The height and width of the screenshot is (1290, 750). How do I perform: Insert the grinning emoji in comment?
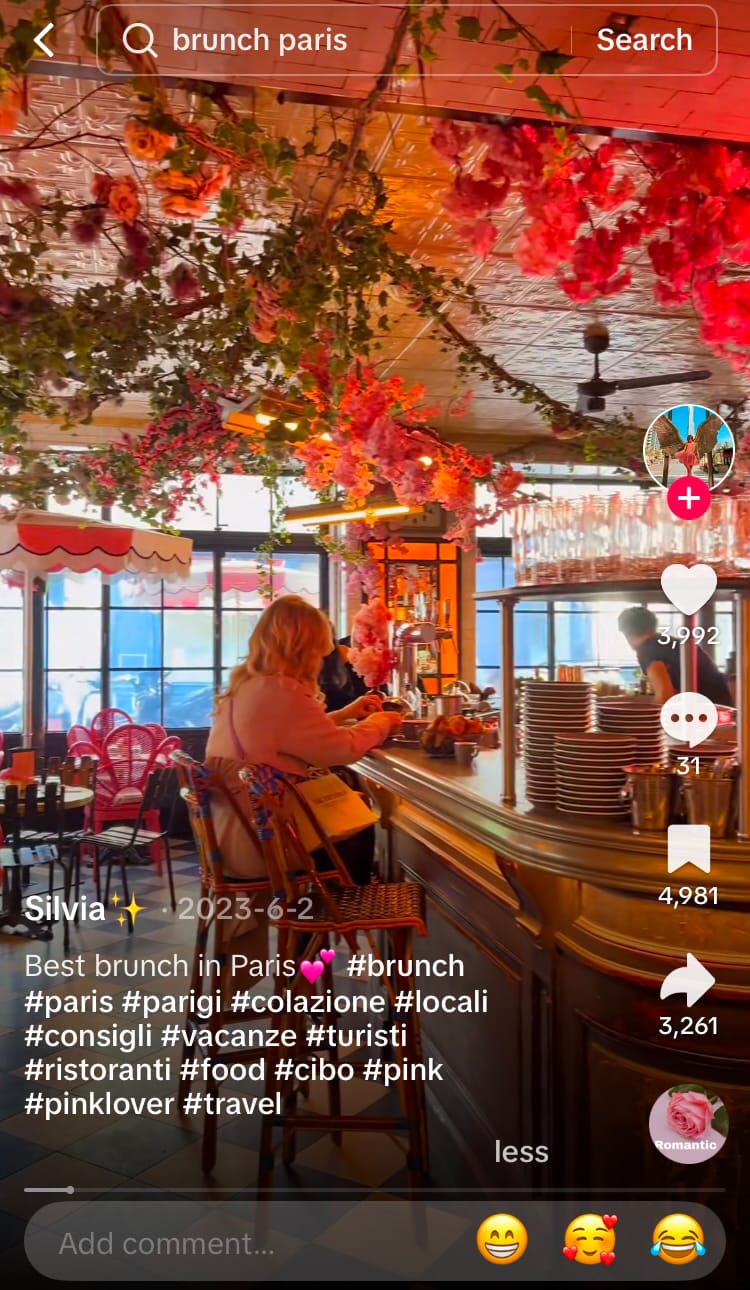pos(501,1241)
